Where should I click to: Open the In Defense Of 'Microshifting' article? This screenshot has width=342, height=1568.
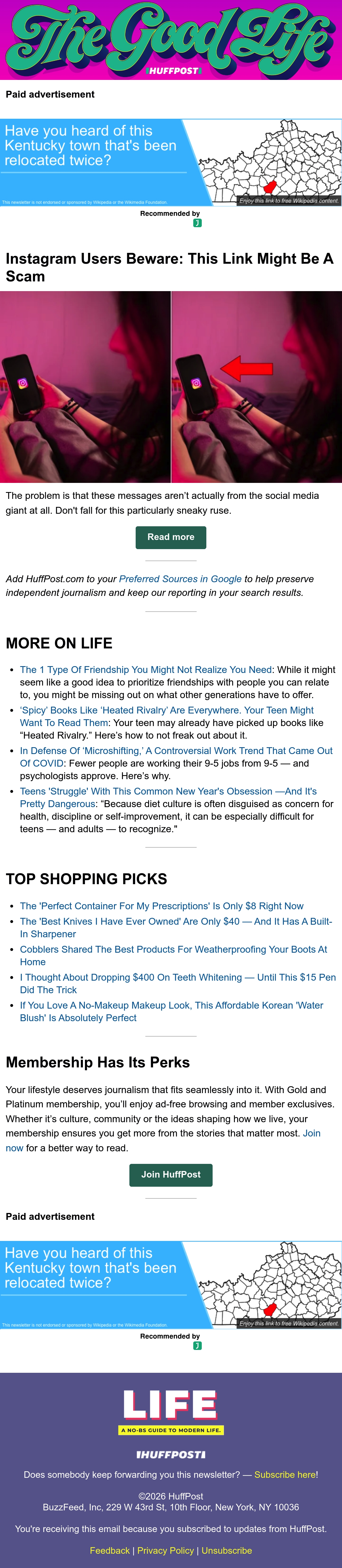click(176, 757)
